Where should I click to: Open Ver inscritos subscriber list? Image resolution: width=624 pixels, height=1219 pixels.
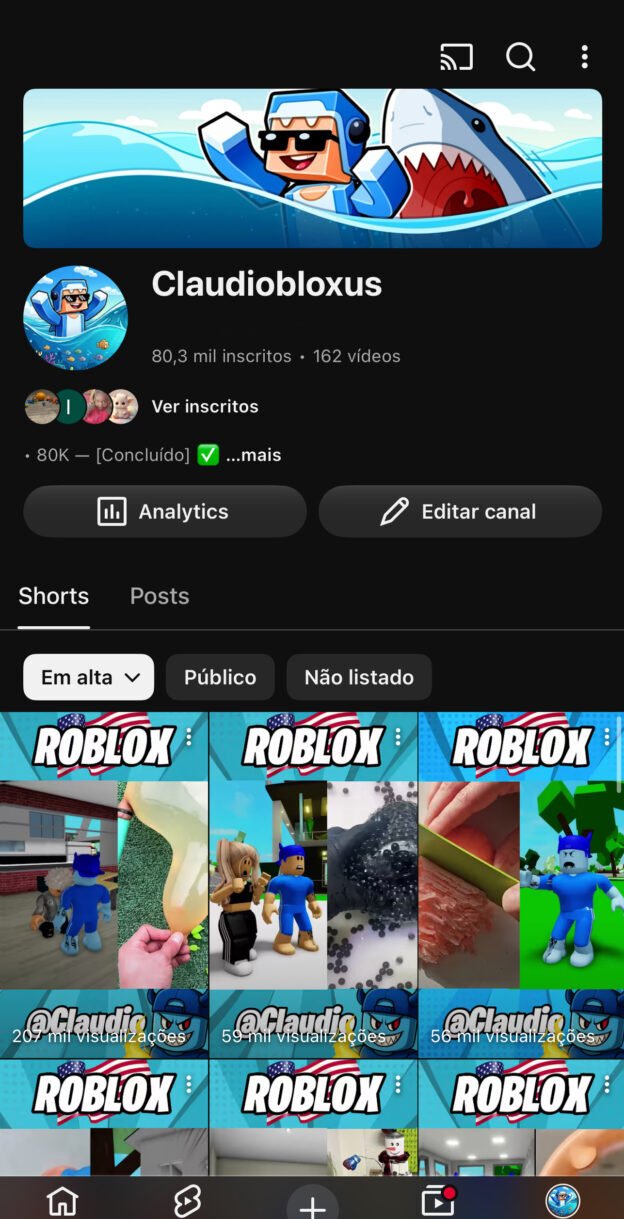pyautogui.click(x=204, y=407)
